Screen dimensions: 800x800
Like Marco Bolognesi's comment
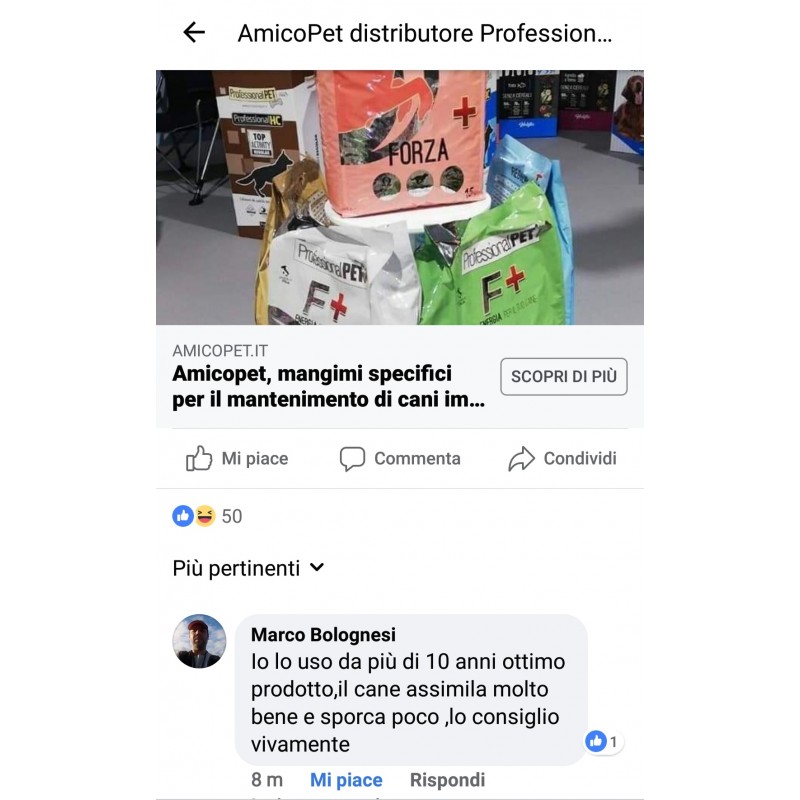[345, 780]
